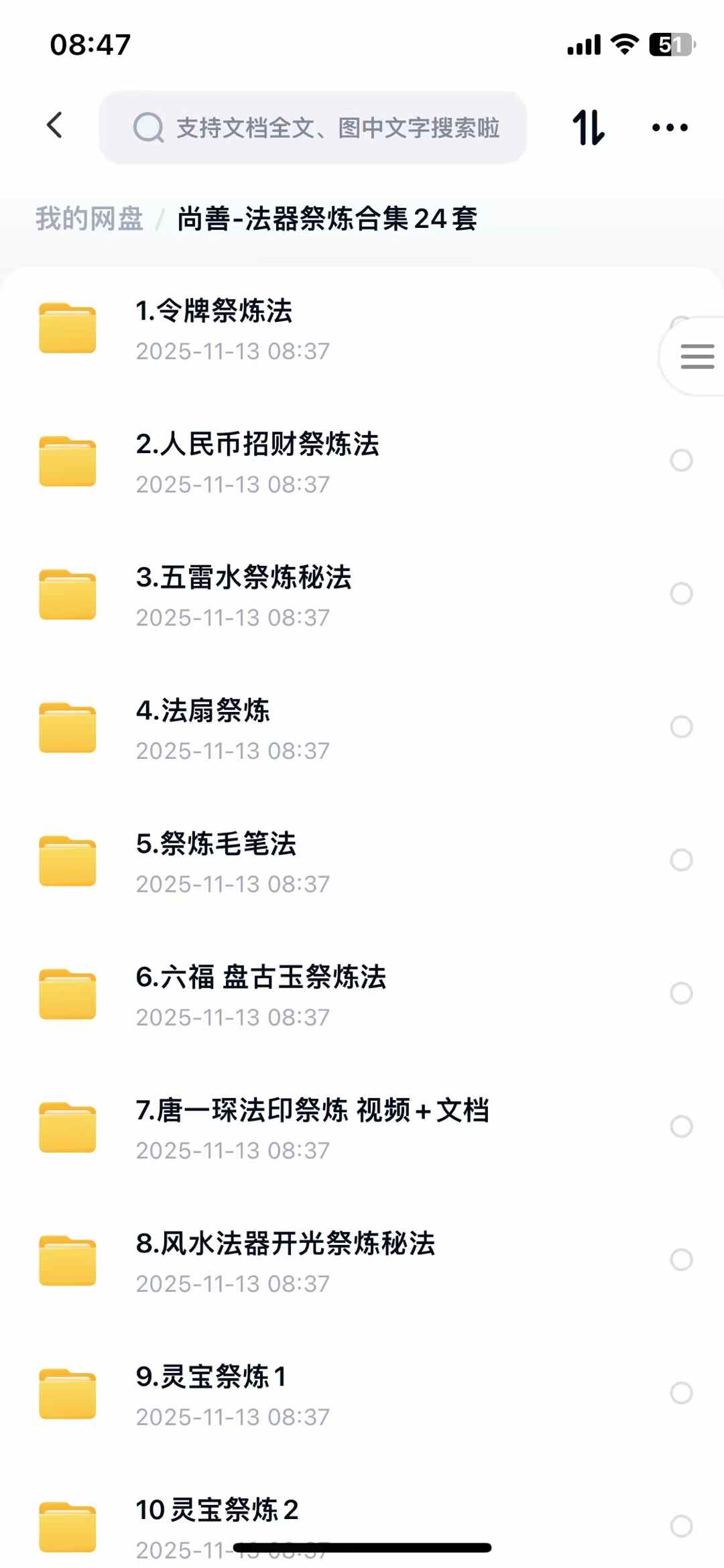This screenshot has width=724, height=1568.
Task: Open the three-dot overflow menu
Action: (x=670, y=127)
